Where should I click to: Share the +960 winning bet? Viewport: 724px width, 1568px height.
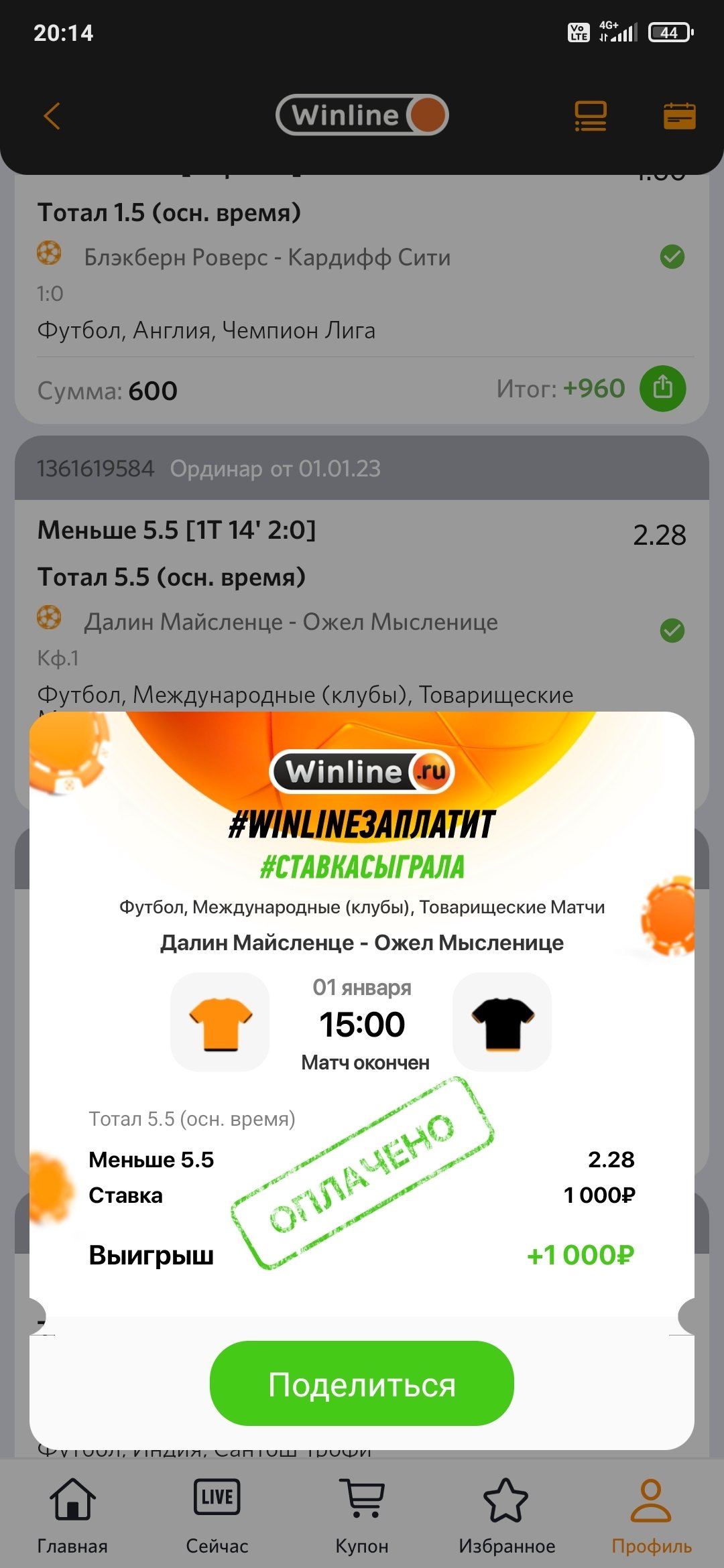tap(662, 388)
